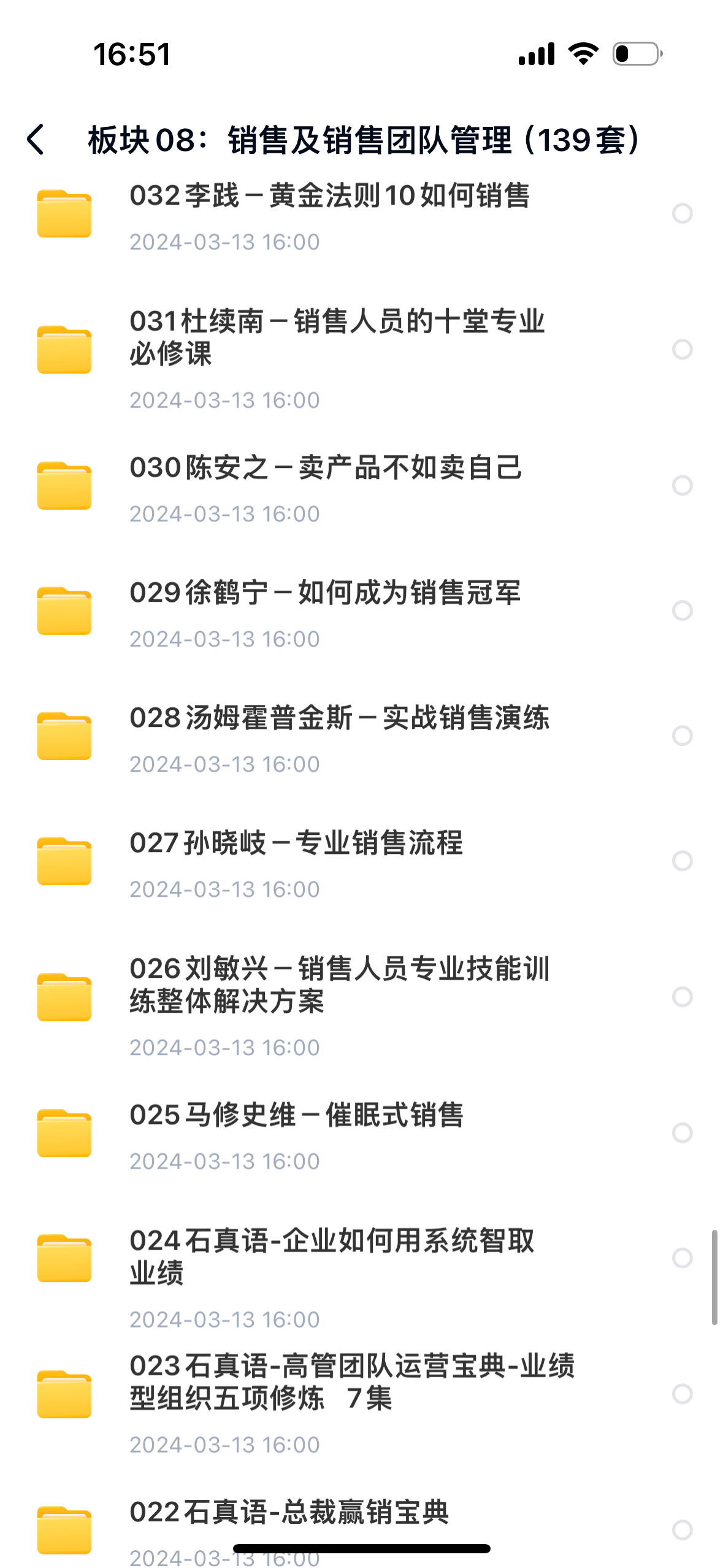Select the circle for 031 杜续南 folder

tap(682, 350)
